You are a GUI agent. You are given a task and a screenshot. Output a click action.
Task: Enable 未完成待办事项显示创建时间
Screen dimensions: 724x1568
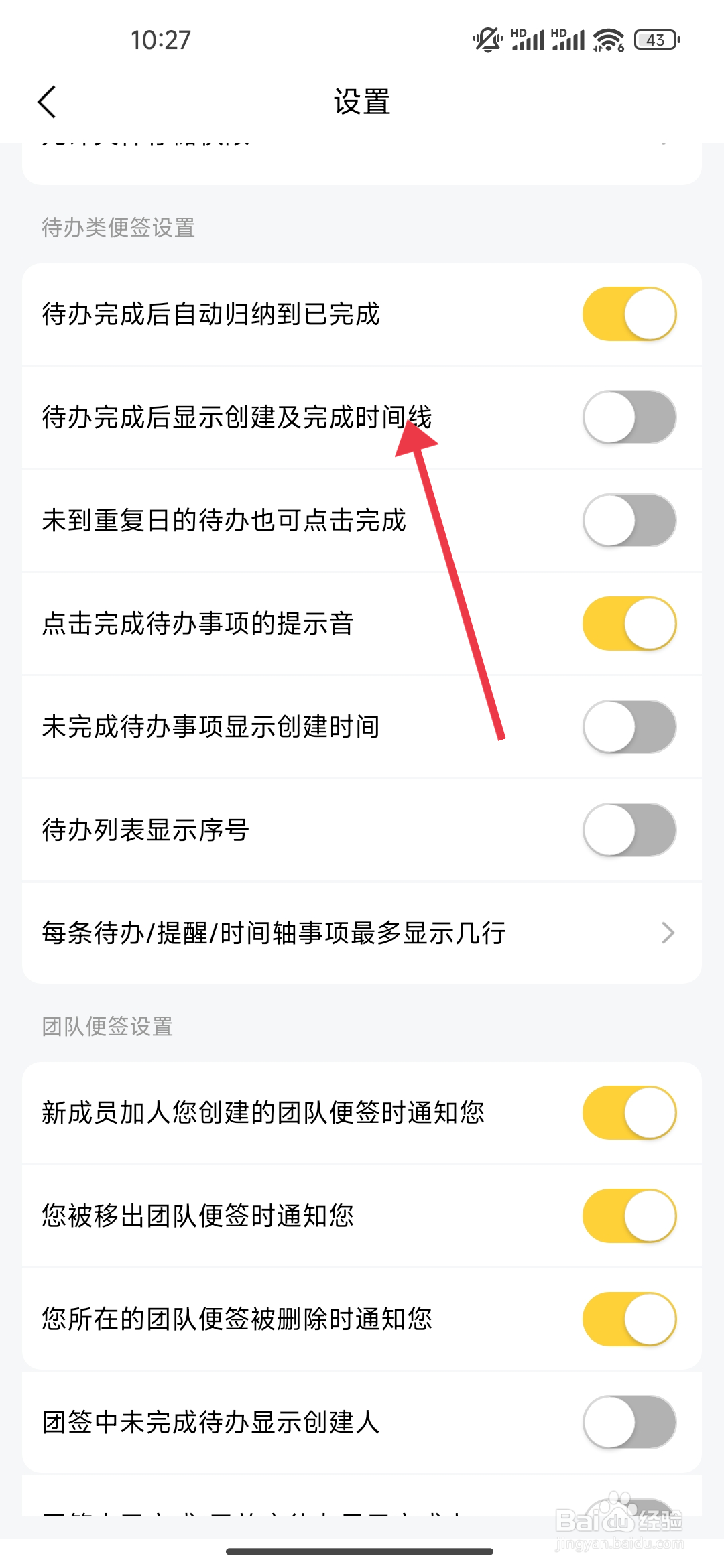click(x=629, y=726)
